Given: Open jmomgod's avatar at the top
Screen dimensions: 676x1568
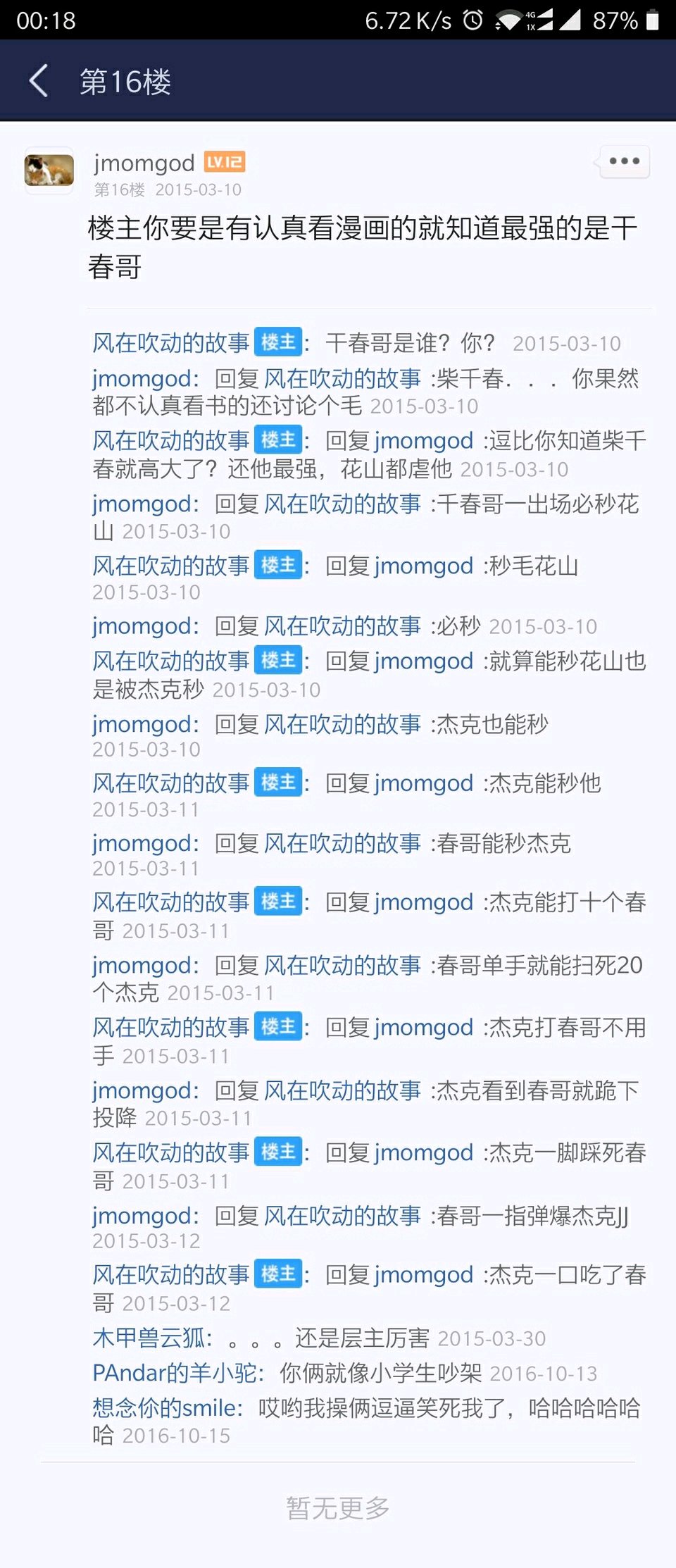Looking at the screenshot, I should pos(49,170).
